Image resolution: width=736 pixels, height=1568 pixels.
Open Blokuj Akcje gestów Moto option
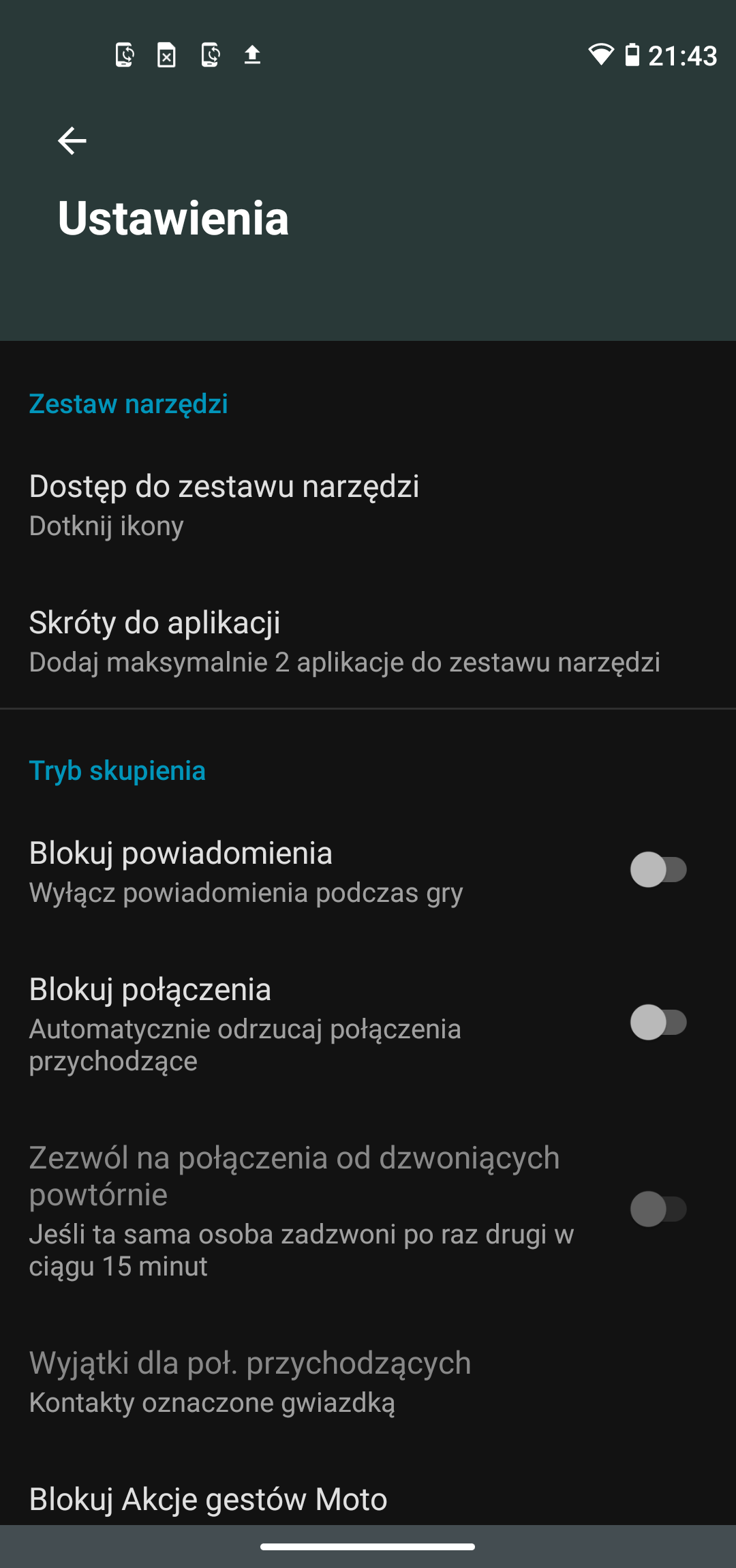pyautogui.click(x=368, y=1499)
